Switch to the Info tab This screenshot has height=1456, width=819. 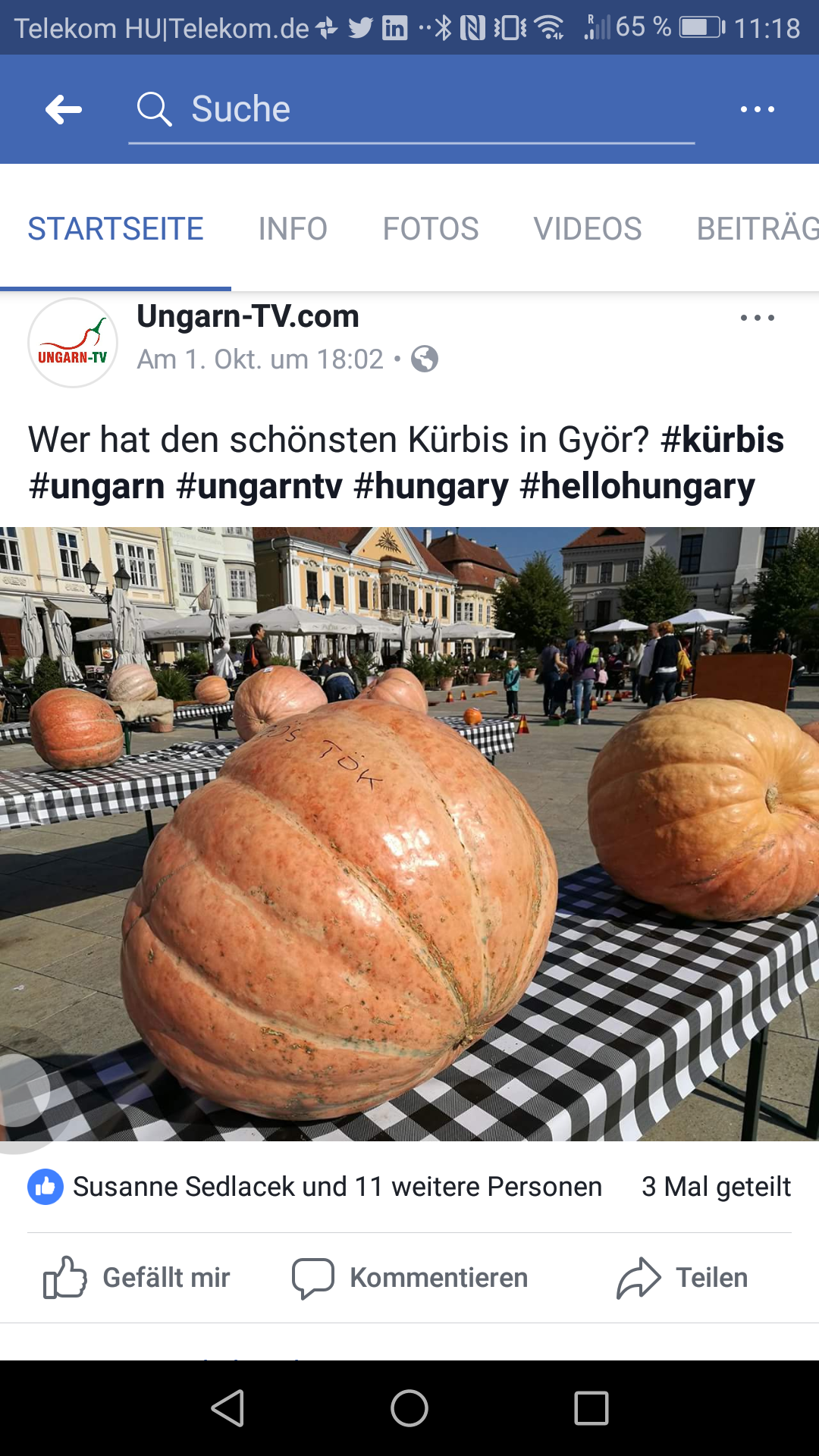pyautogui.click(x=293, y=229)
